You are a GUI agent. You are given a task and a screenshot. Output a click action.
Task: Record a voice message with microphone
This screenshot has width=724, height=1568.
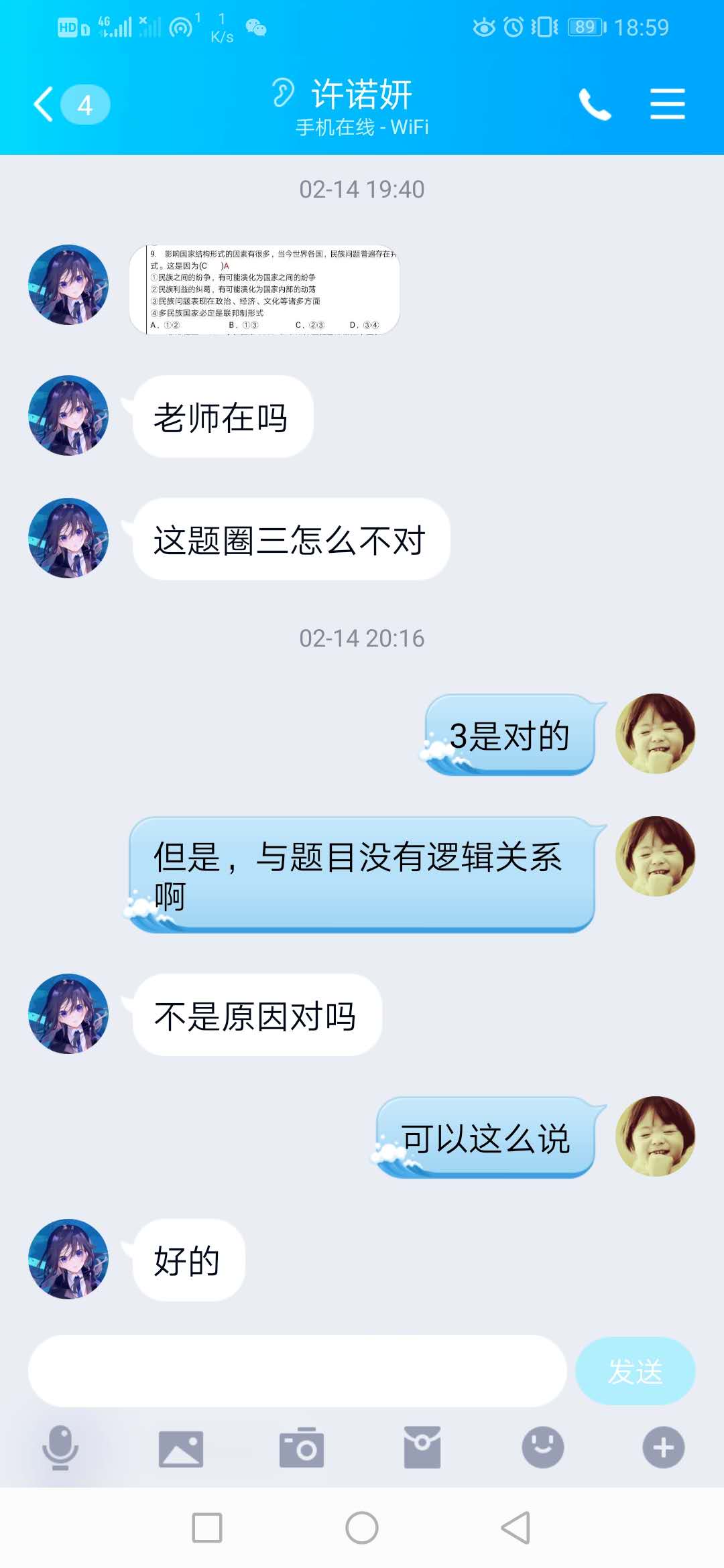pos(60,1447)
